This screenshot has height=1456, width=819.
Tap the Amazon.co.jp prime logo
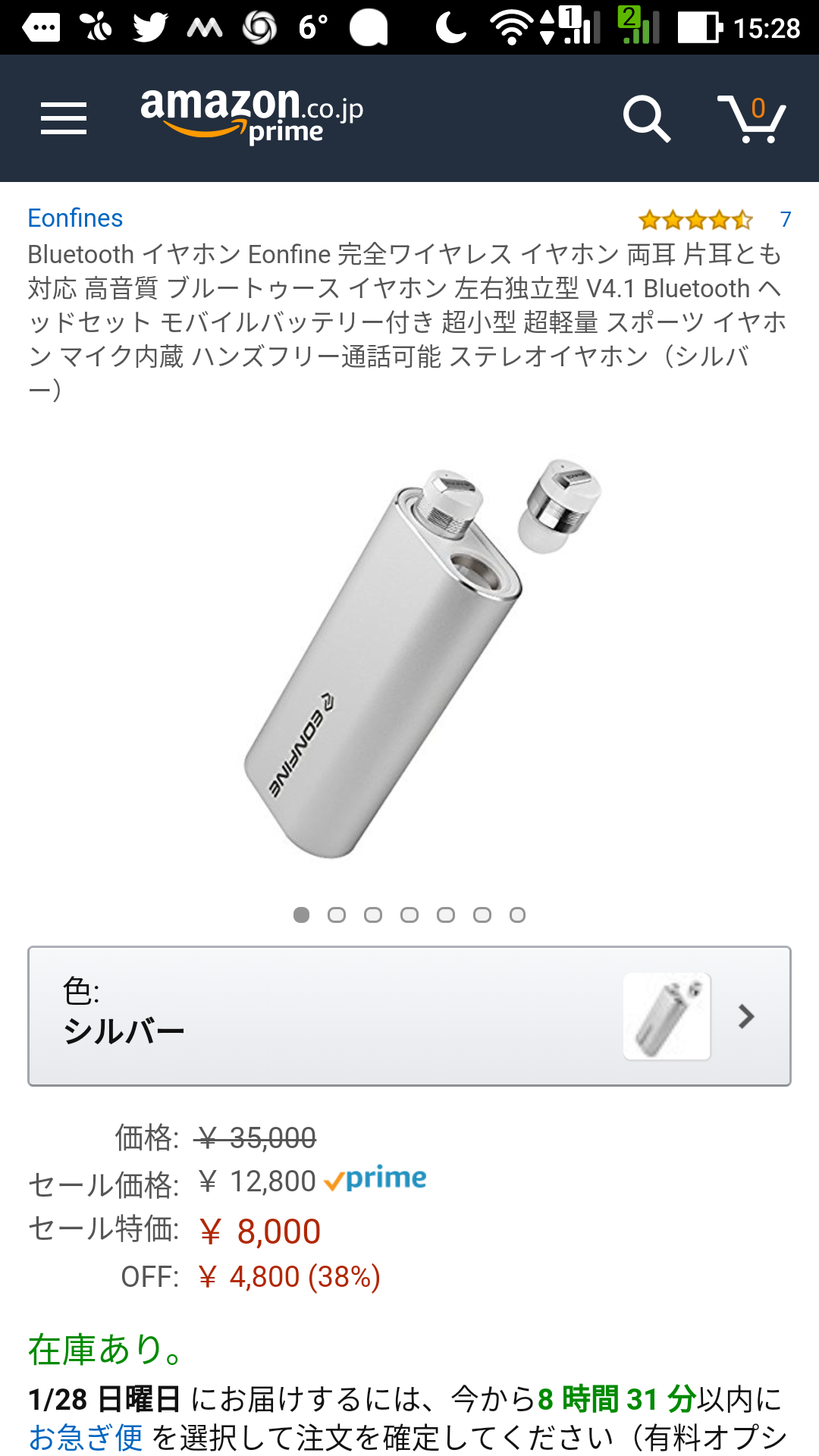[x=252, y=115]
